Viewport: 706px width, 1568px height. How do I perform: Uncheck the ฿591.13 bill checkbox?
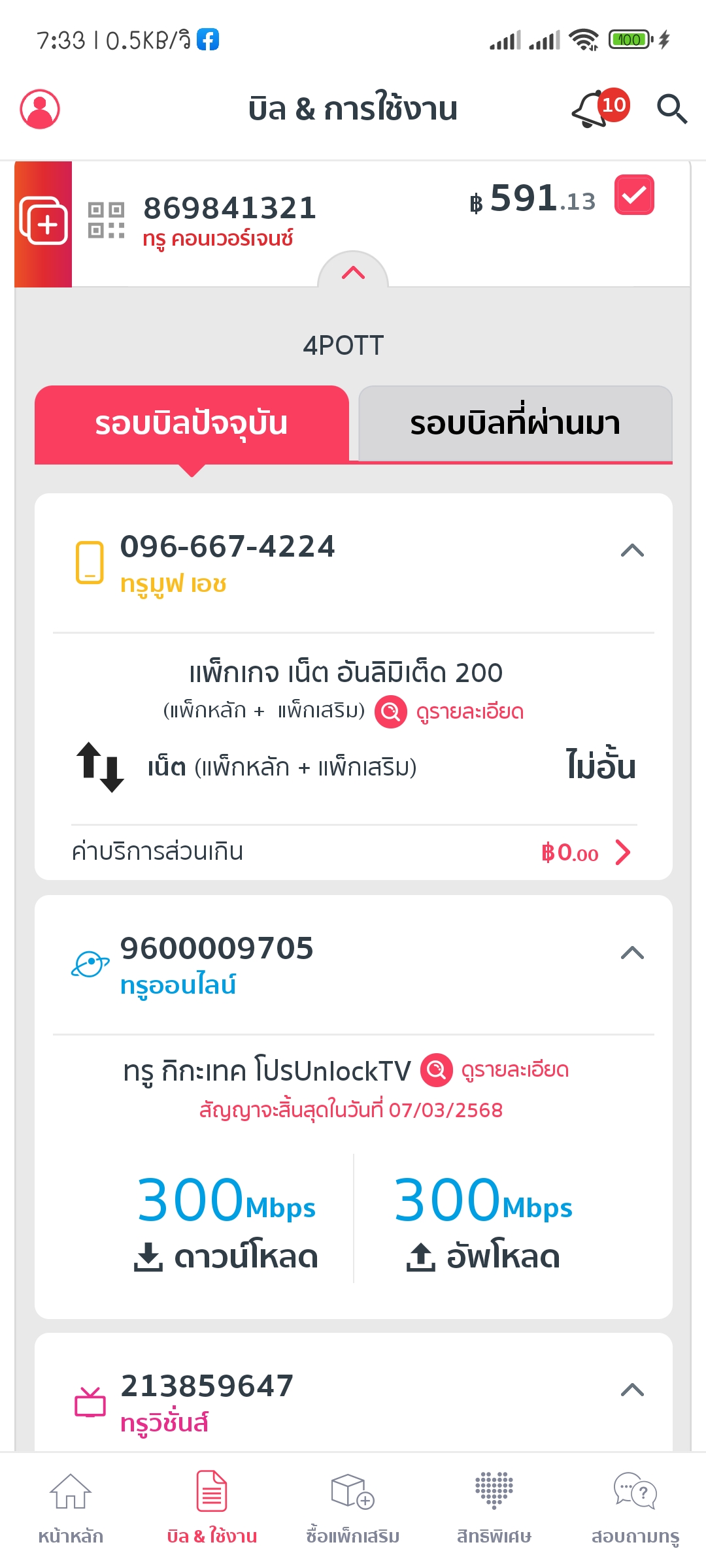(634, 195)
